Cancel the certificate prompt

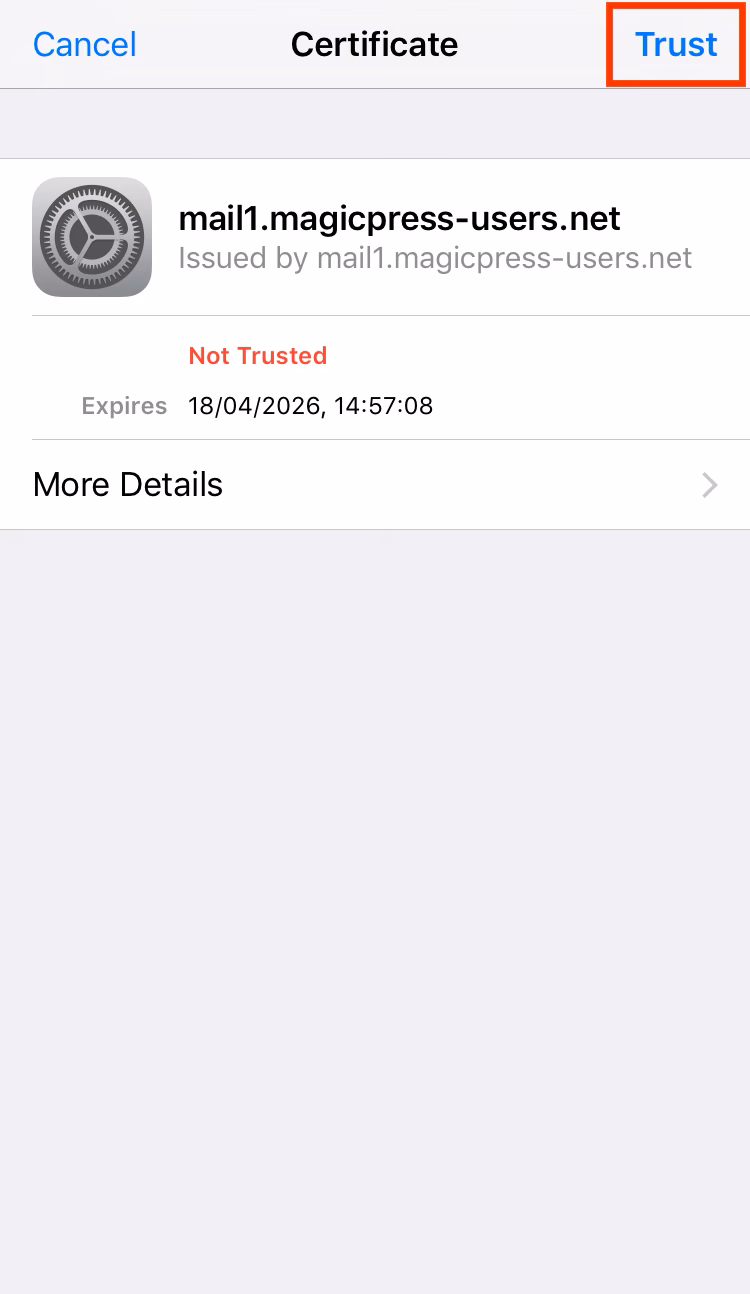84,44
